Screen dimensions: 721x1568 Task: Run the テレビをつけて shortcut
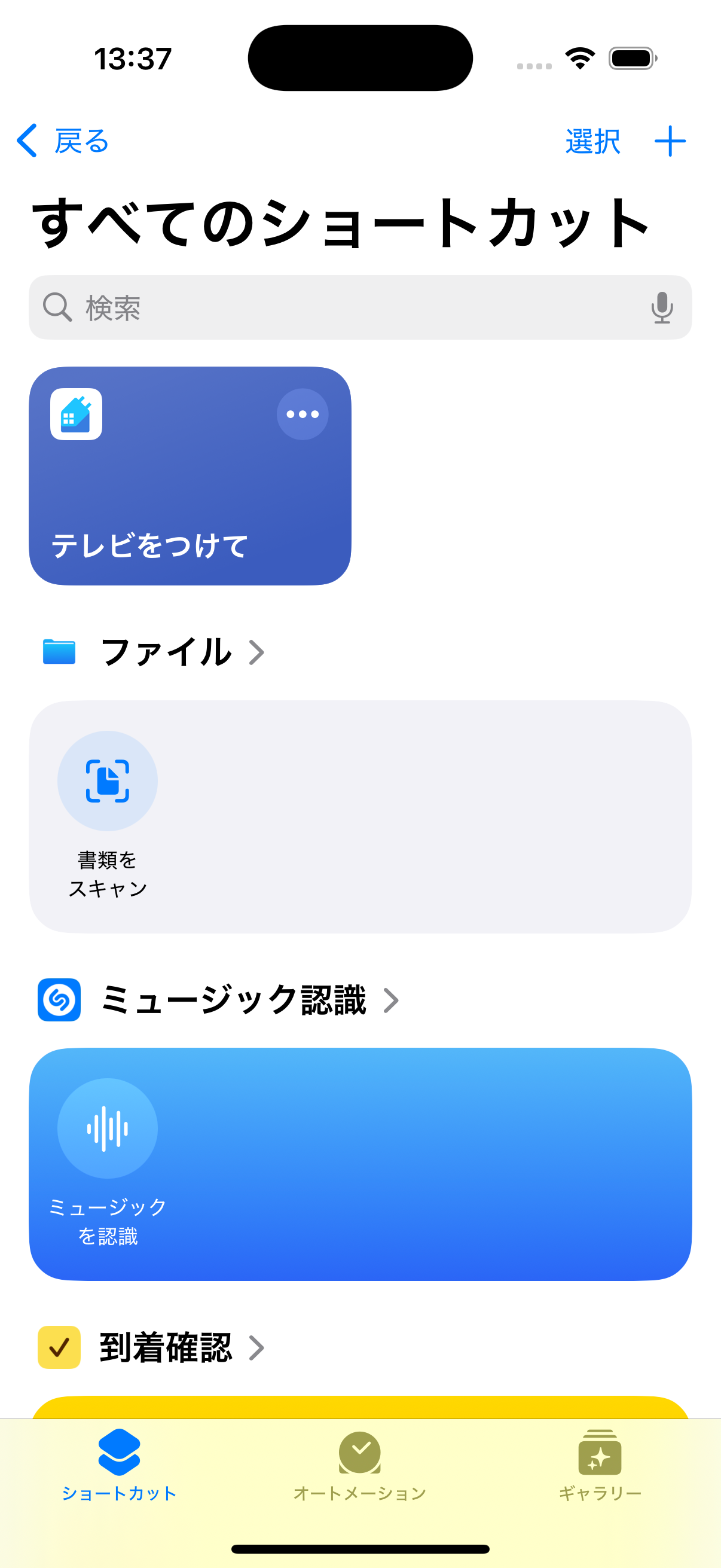[182, 499]
